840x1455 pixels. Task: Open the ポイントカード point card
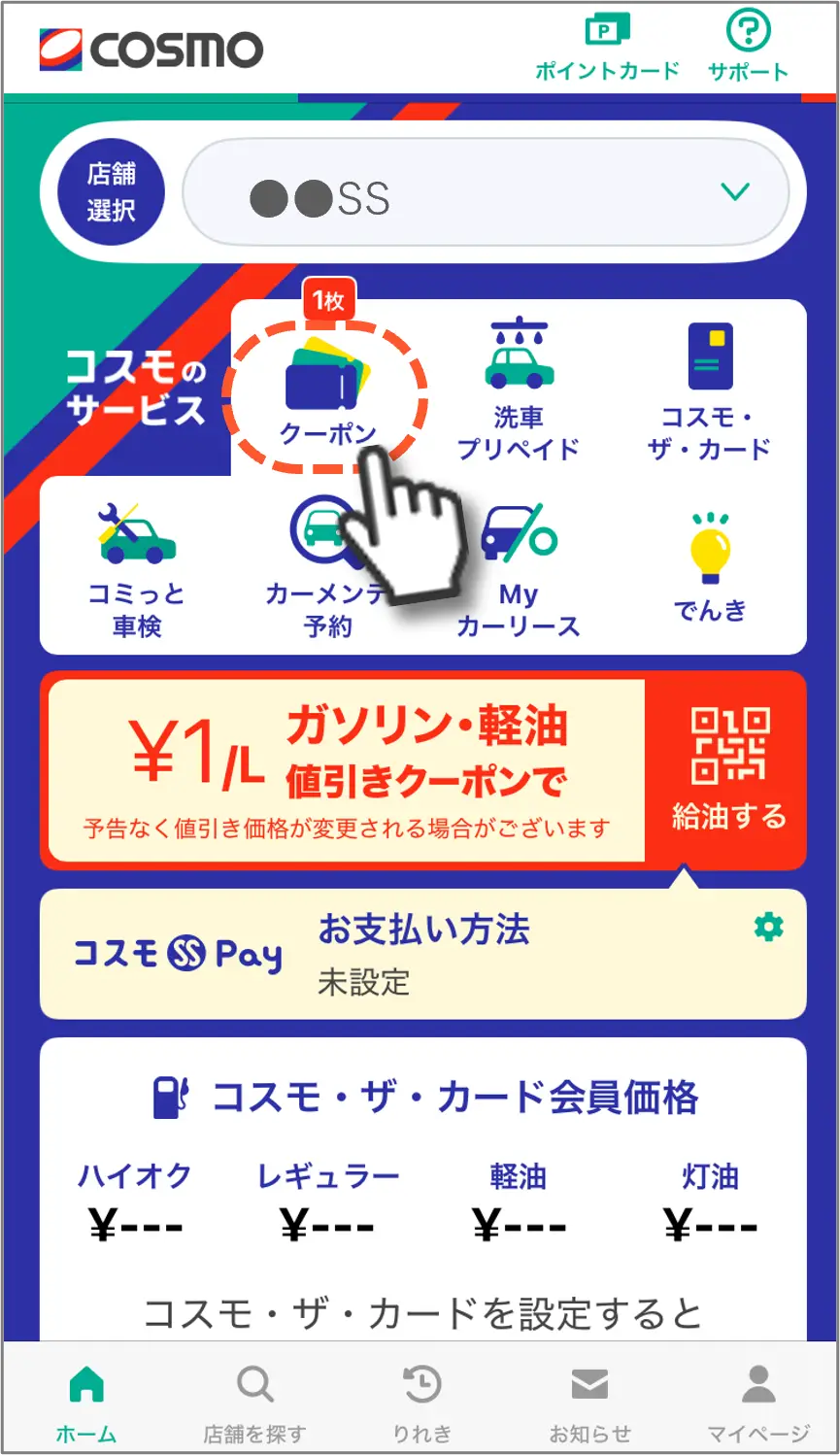tap(607, 47)
